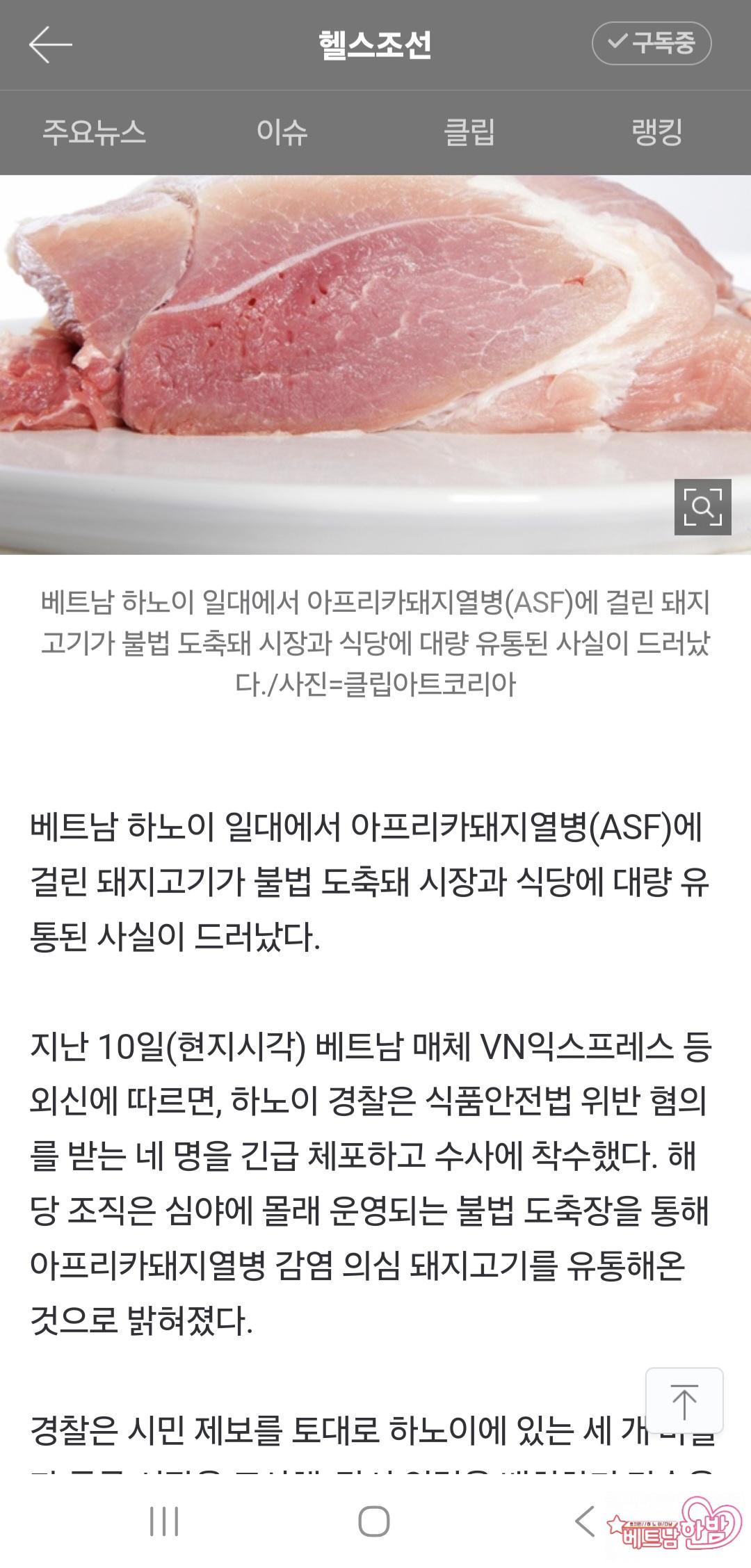
Task: Switch to the 주요뉴스 tab
Action: pyautogui.click(x=94, y=132)
